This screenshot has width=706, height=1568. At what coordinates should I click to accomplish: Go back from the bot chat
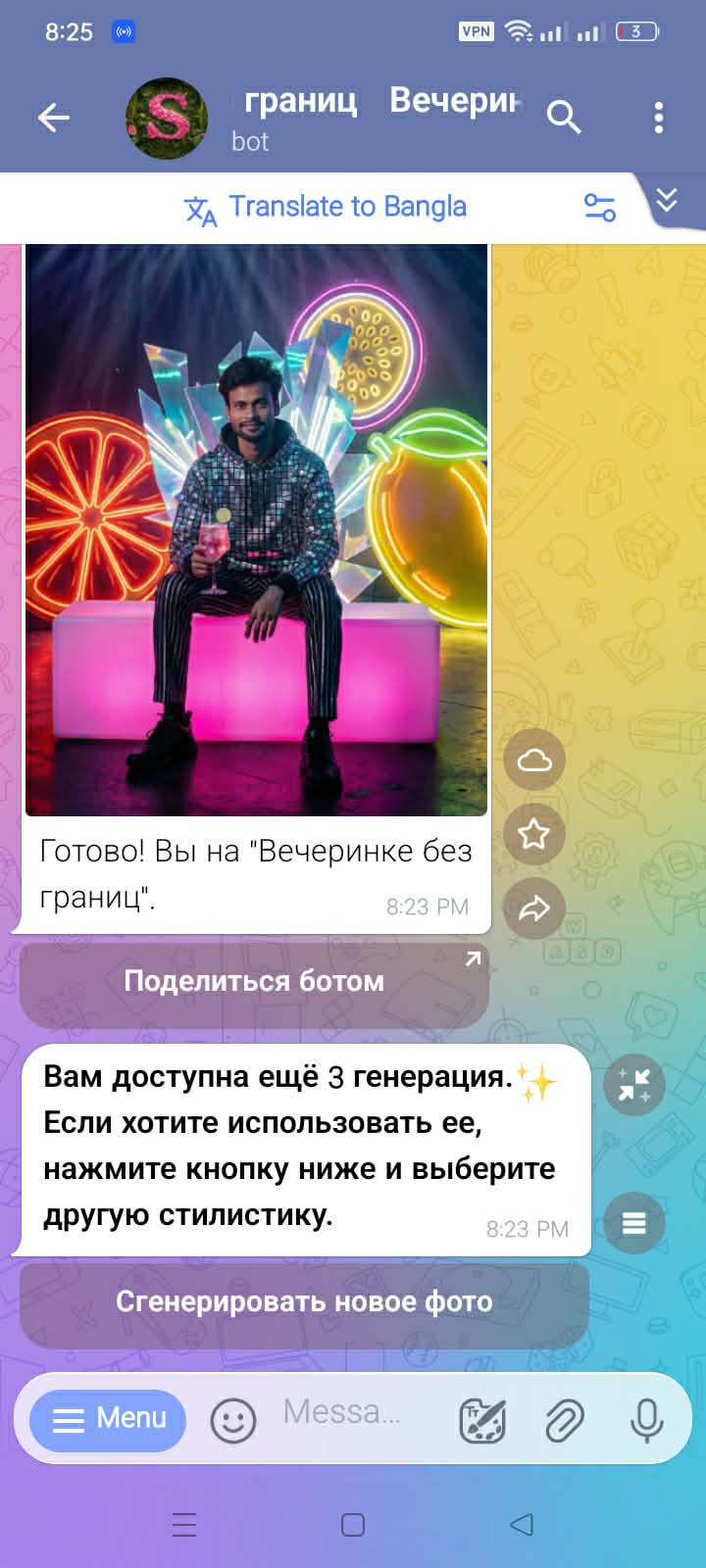(x=54, y=119)
